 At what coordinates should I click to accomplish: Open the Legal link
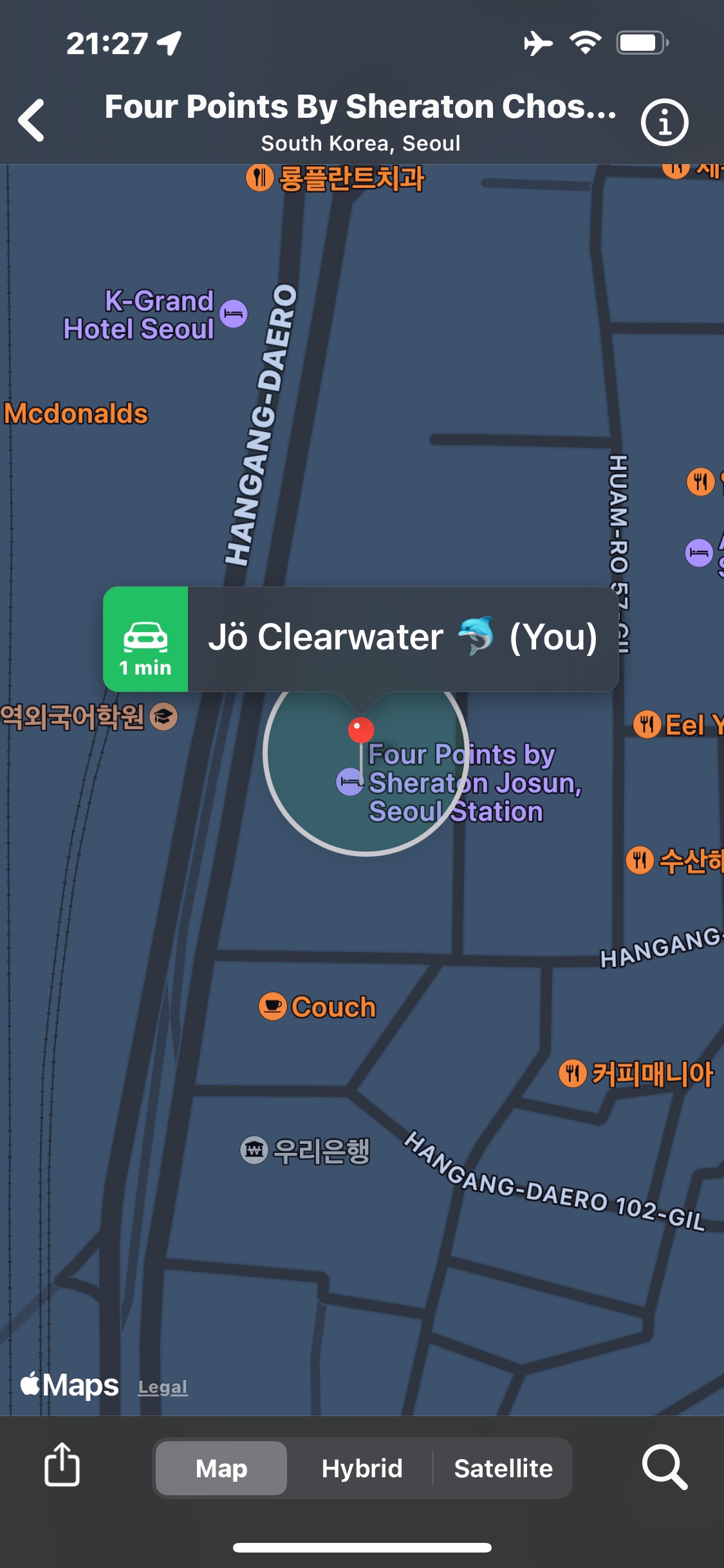click(163, 1386)
